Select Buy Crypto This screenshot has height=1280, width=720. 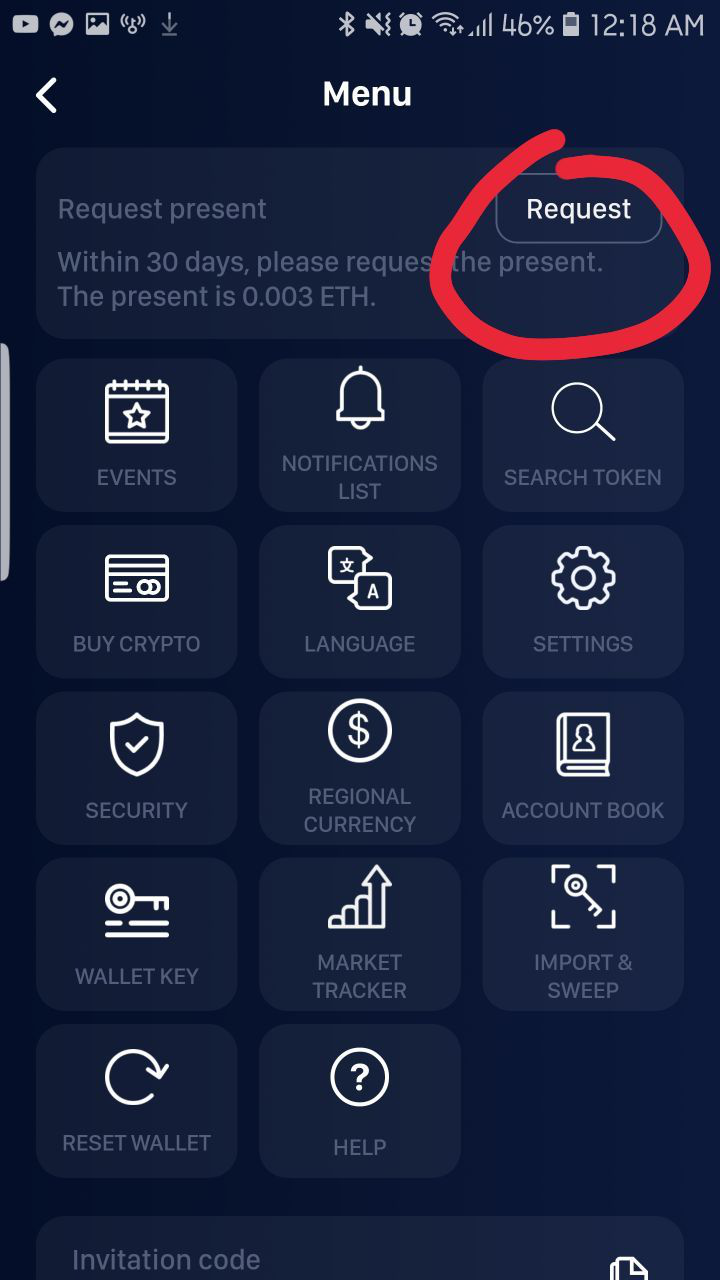pos(137,601)
